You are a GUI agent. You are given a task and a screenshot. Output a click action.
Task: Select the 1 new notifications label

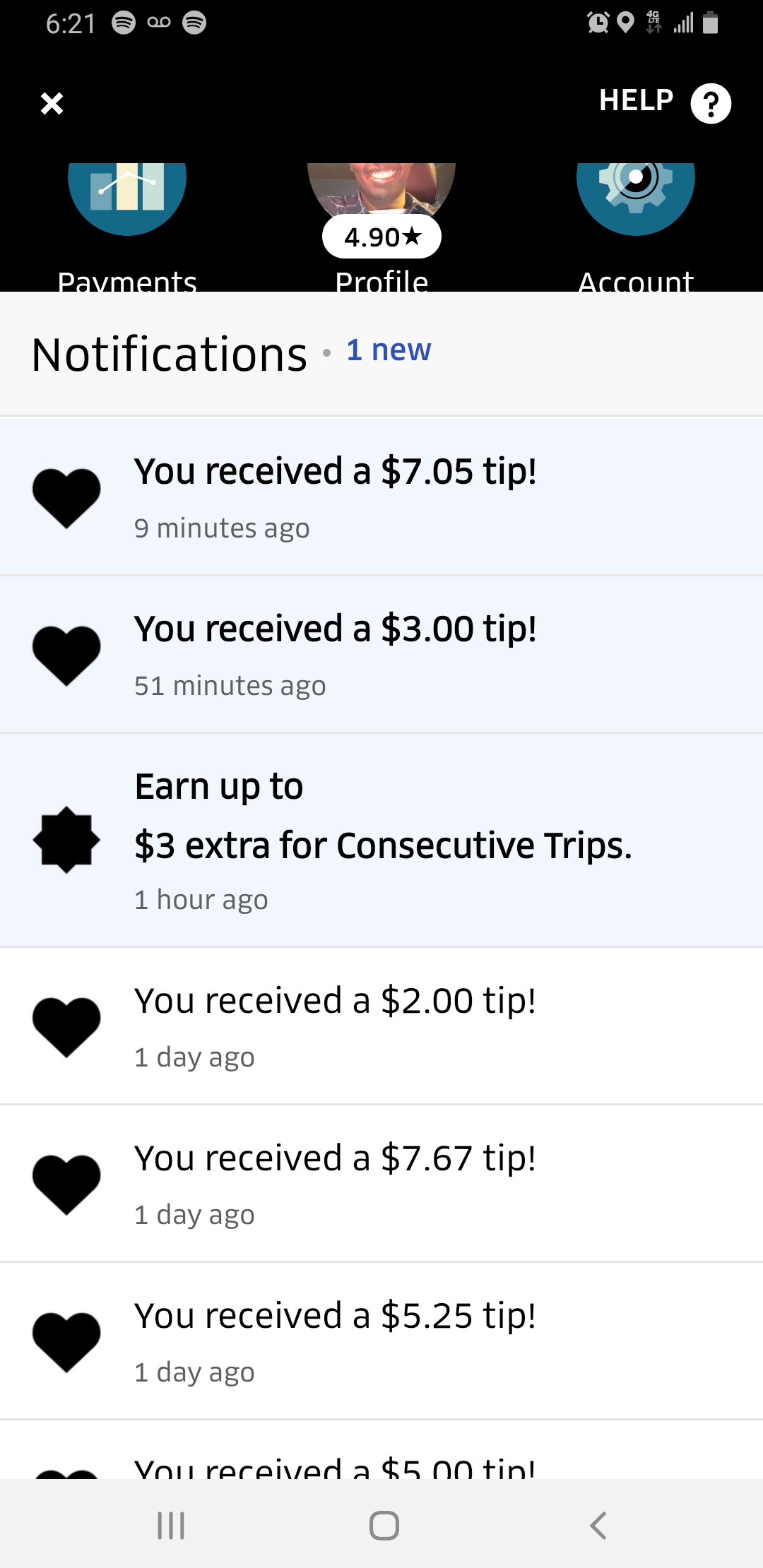pyautogui.click(x=388, y=350)
